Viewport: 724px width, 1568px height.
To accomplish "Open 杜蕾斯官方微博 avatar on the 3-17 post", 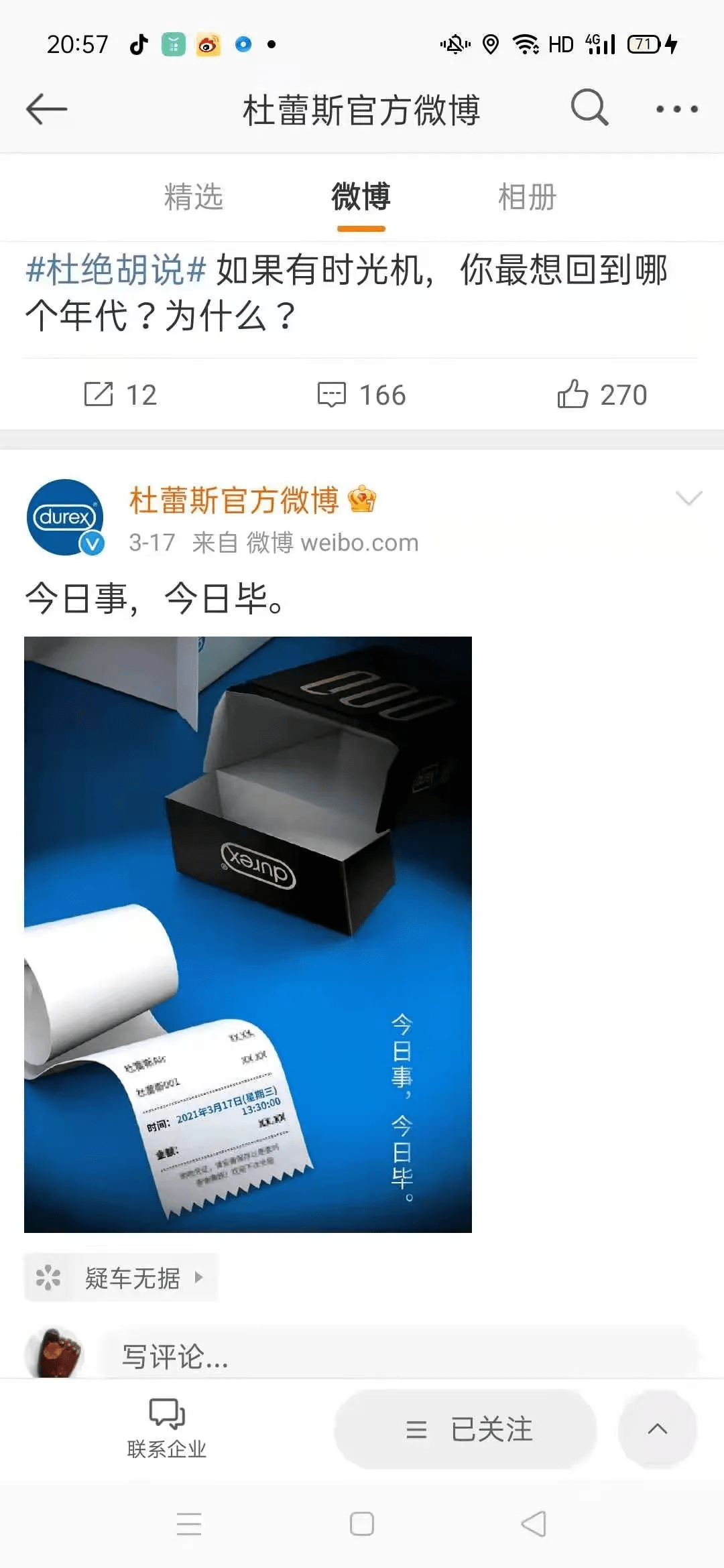I will pyautogui.click(x=65, y=517).
